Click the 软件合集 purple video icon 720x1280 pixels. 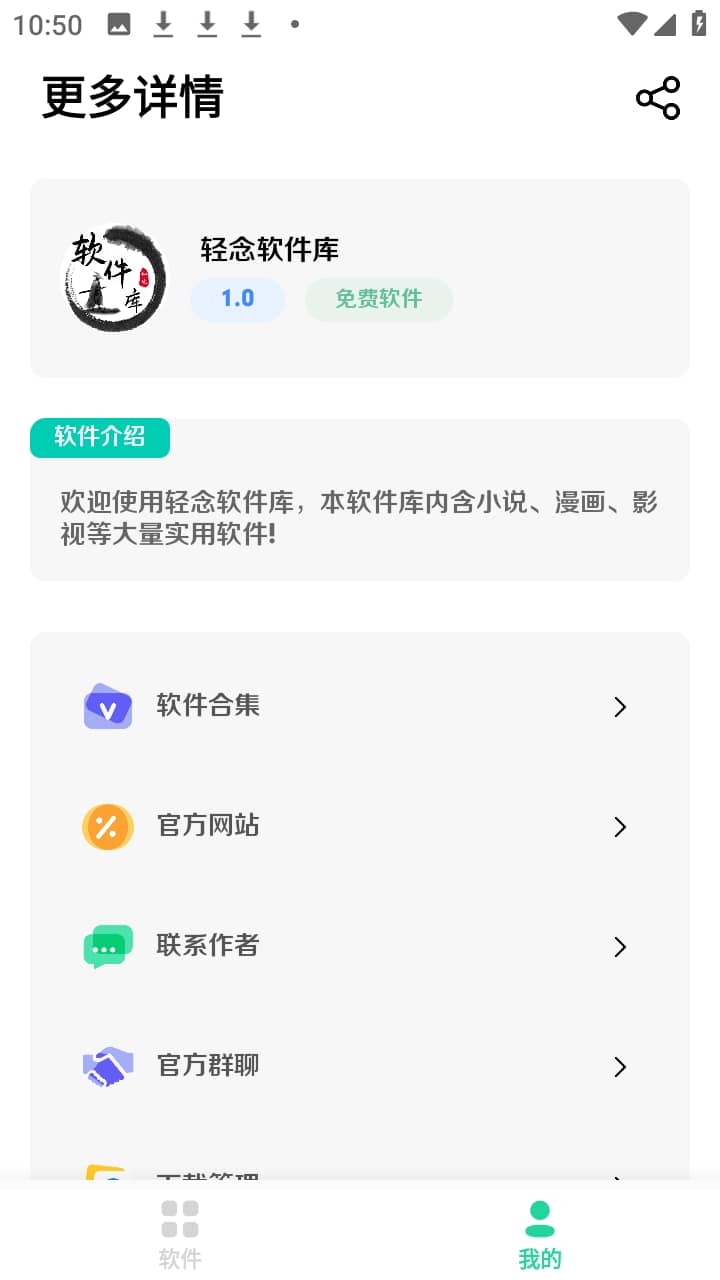(x=107, y=706)
